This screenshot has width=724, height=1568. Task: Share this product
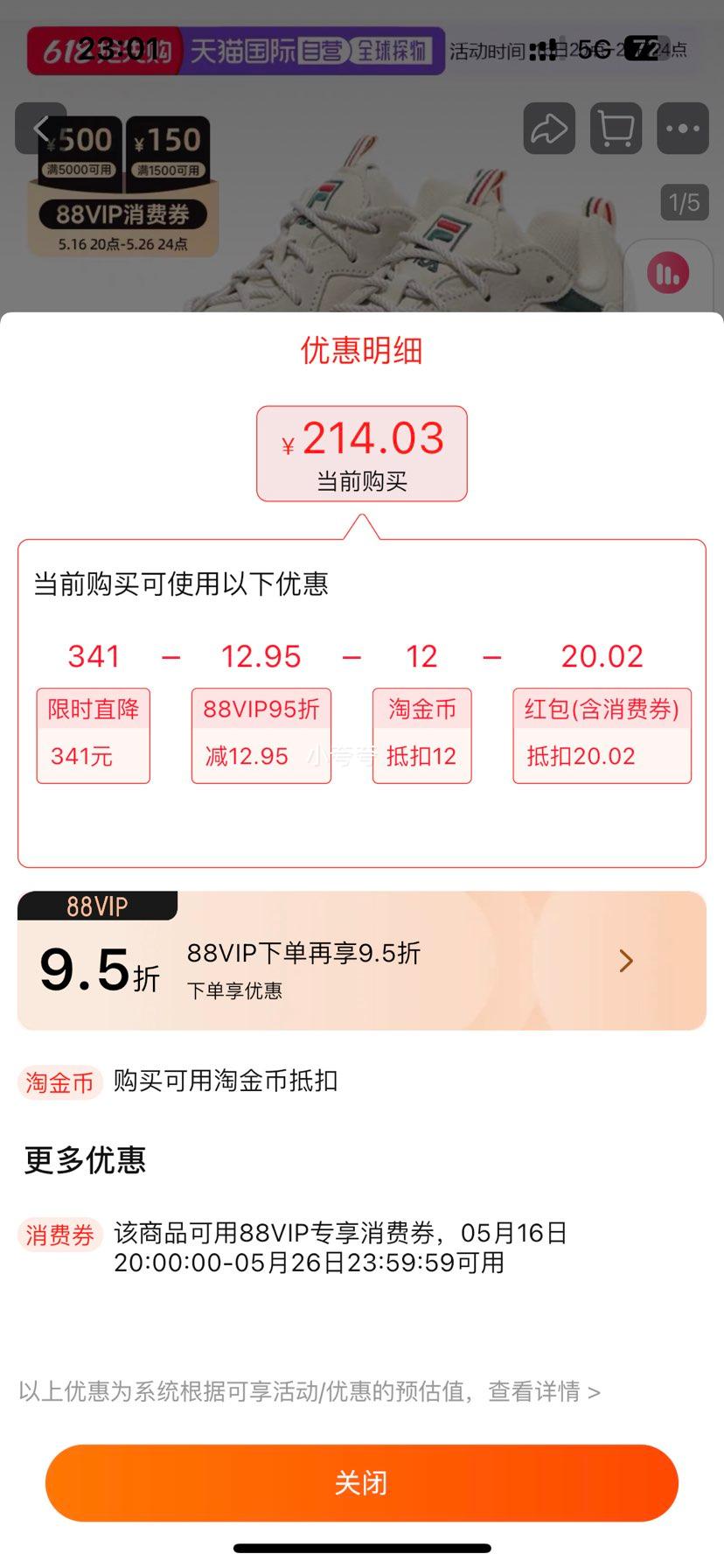[x=549, y=129]
